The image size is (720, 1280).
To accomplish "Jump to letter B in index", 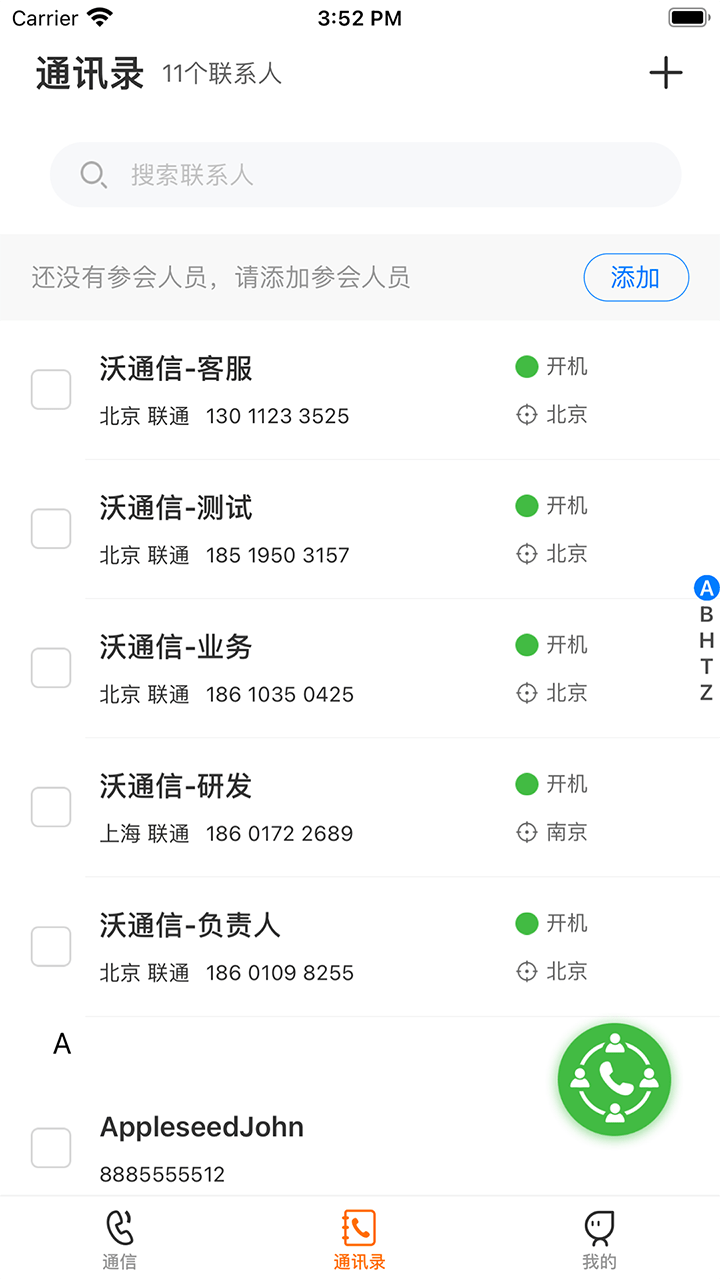I will (706, 615).
